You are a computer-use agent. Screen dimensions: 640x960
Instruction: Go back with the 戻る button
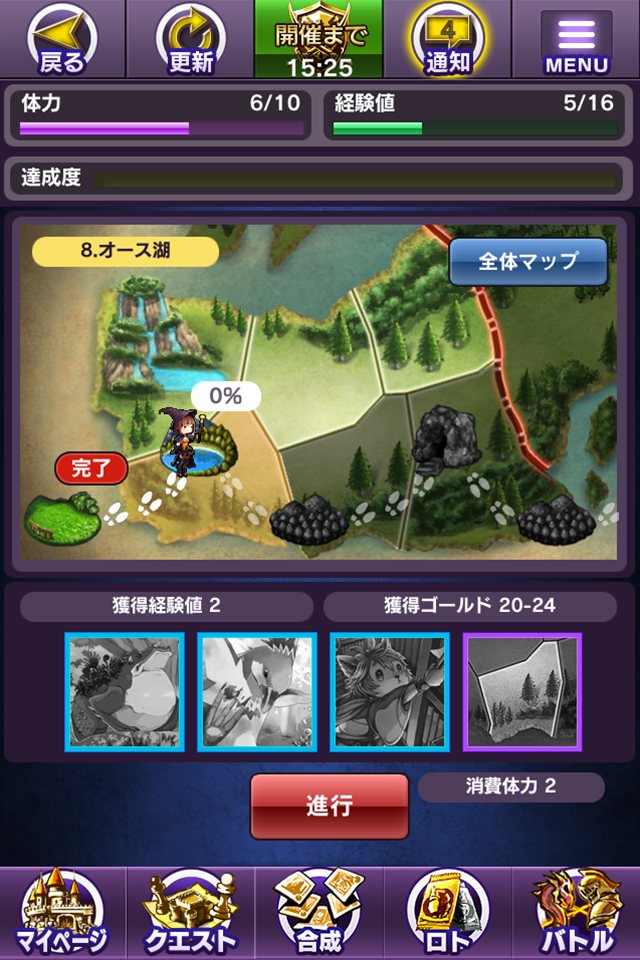(x=62, y=40)
